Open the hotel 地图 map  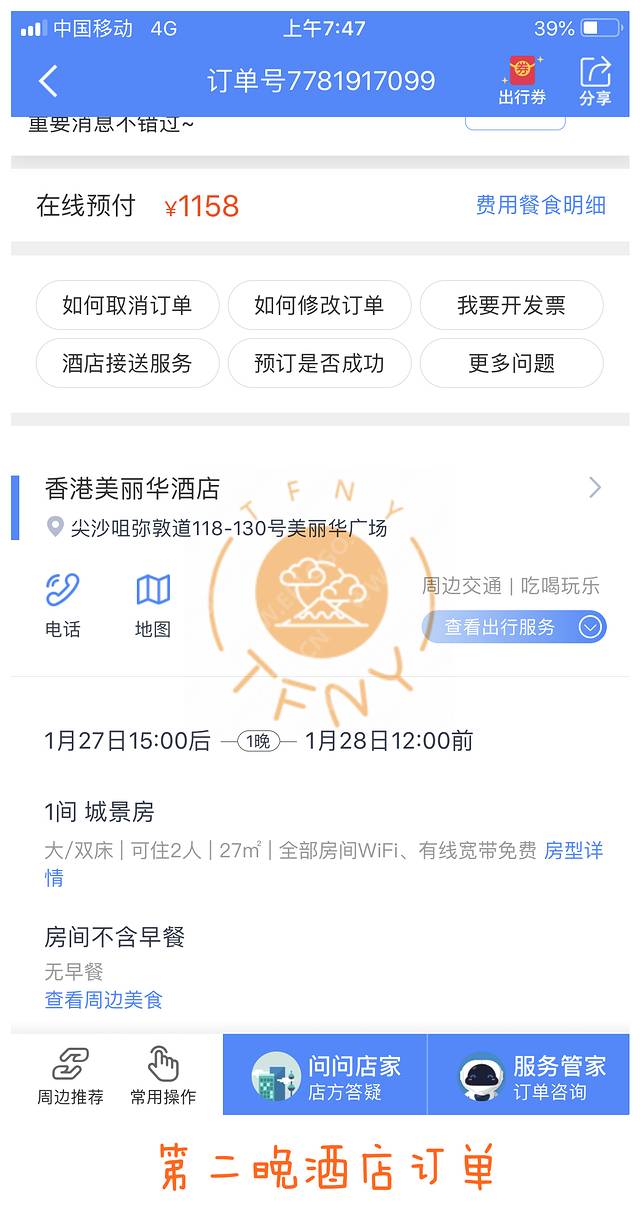click(153, 605)
